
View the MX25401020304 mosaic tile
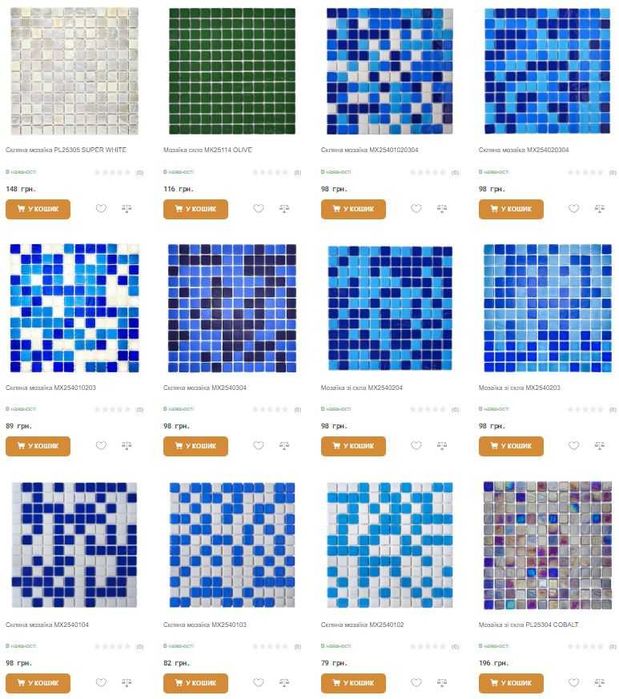pos(387,71)
